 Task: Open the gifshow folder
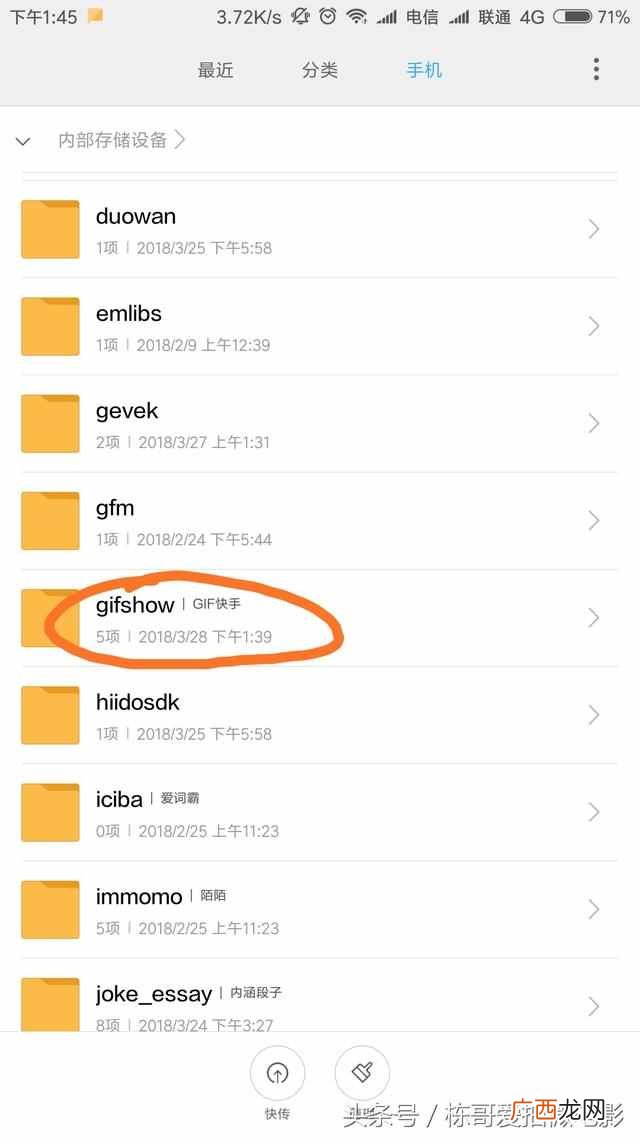(319, 618)
